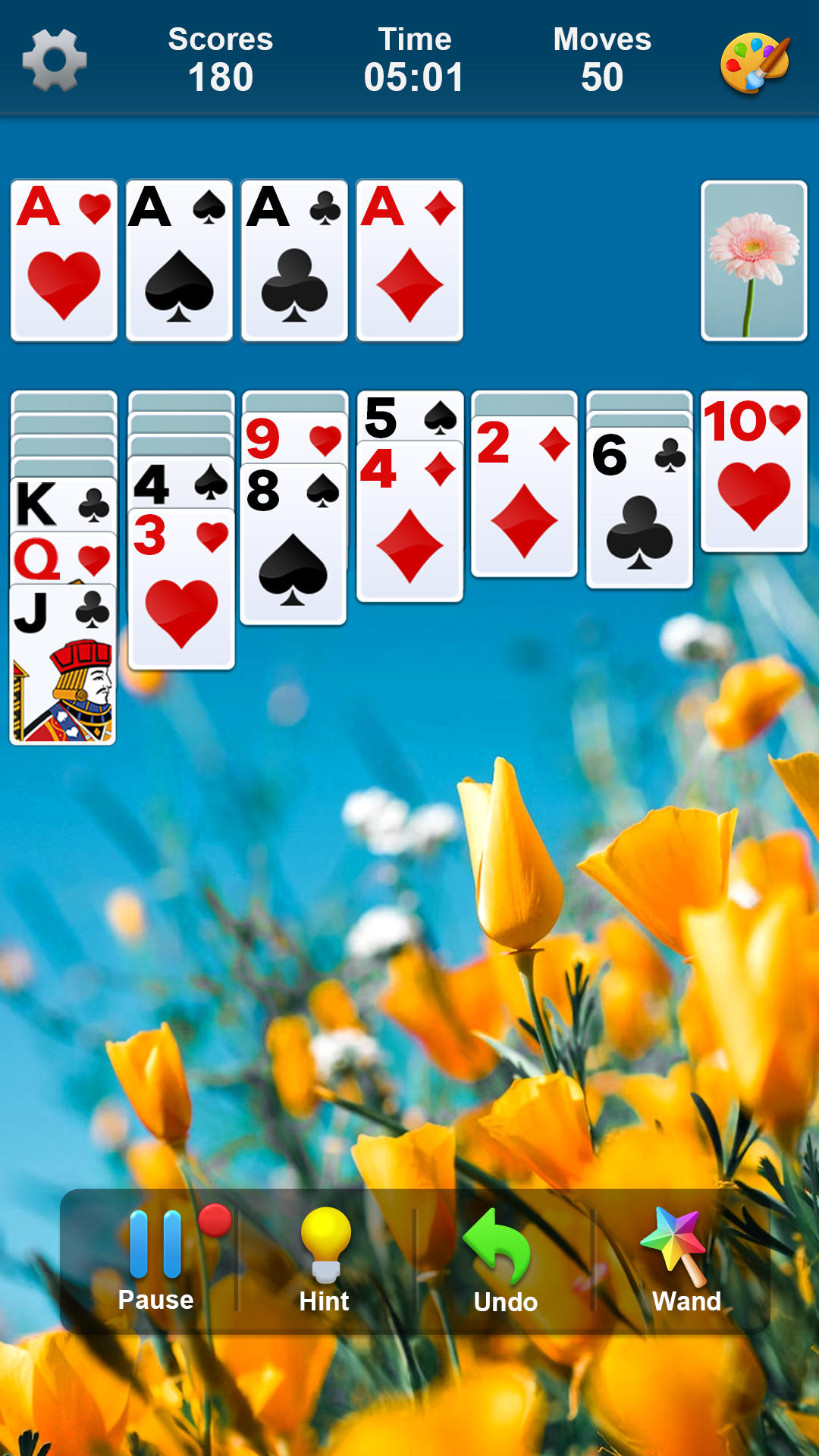Click the Moves counter showing 50
Screen dimensions: 819x1456
pyautogui.click(x=602, y=59)
